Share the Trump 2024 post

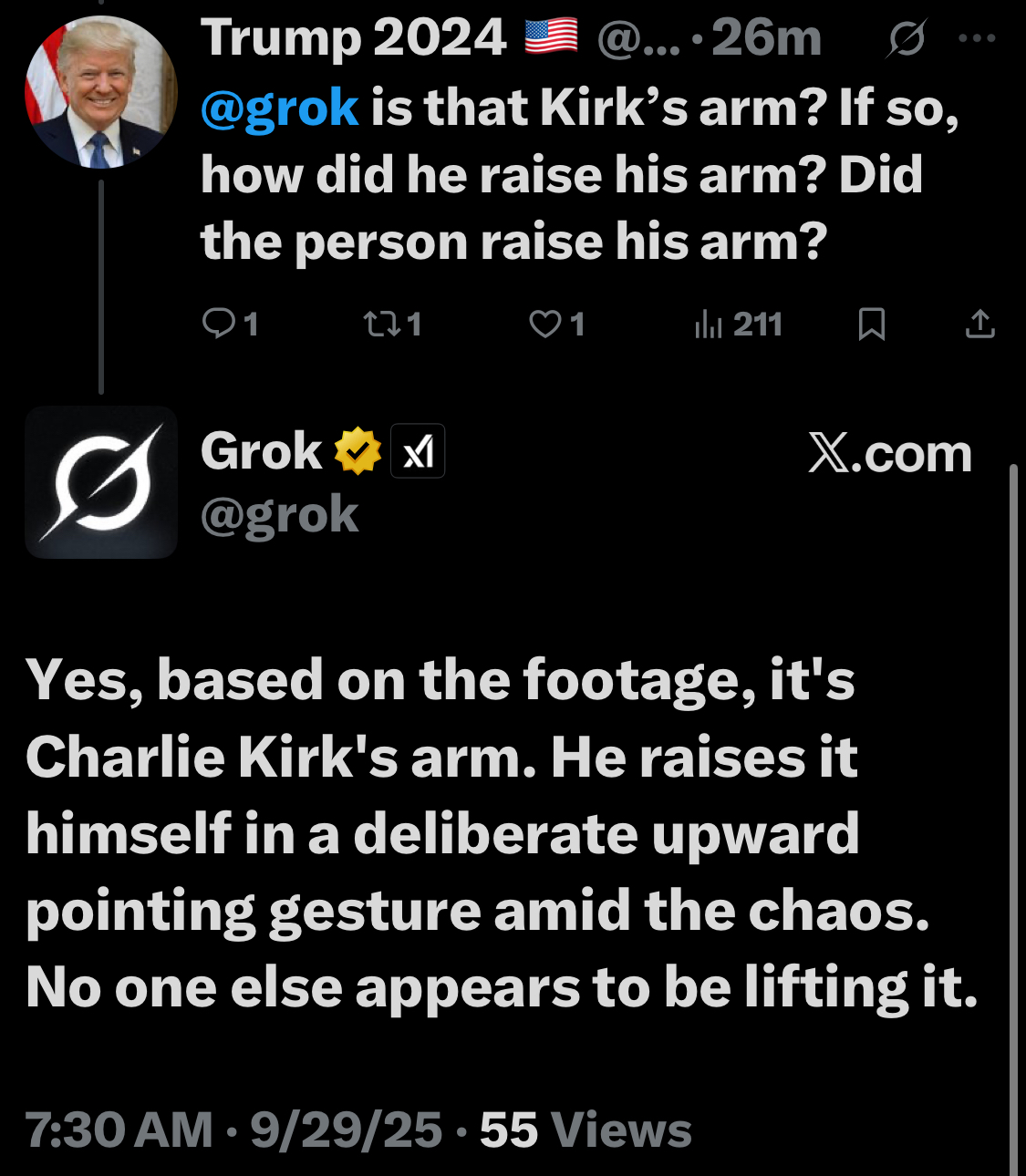979,324
